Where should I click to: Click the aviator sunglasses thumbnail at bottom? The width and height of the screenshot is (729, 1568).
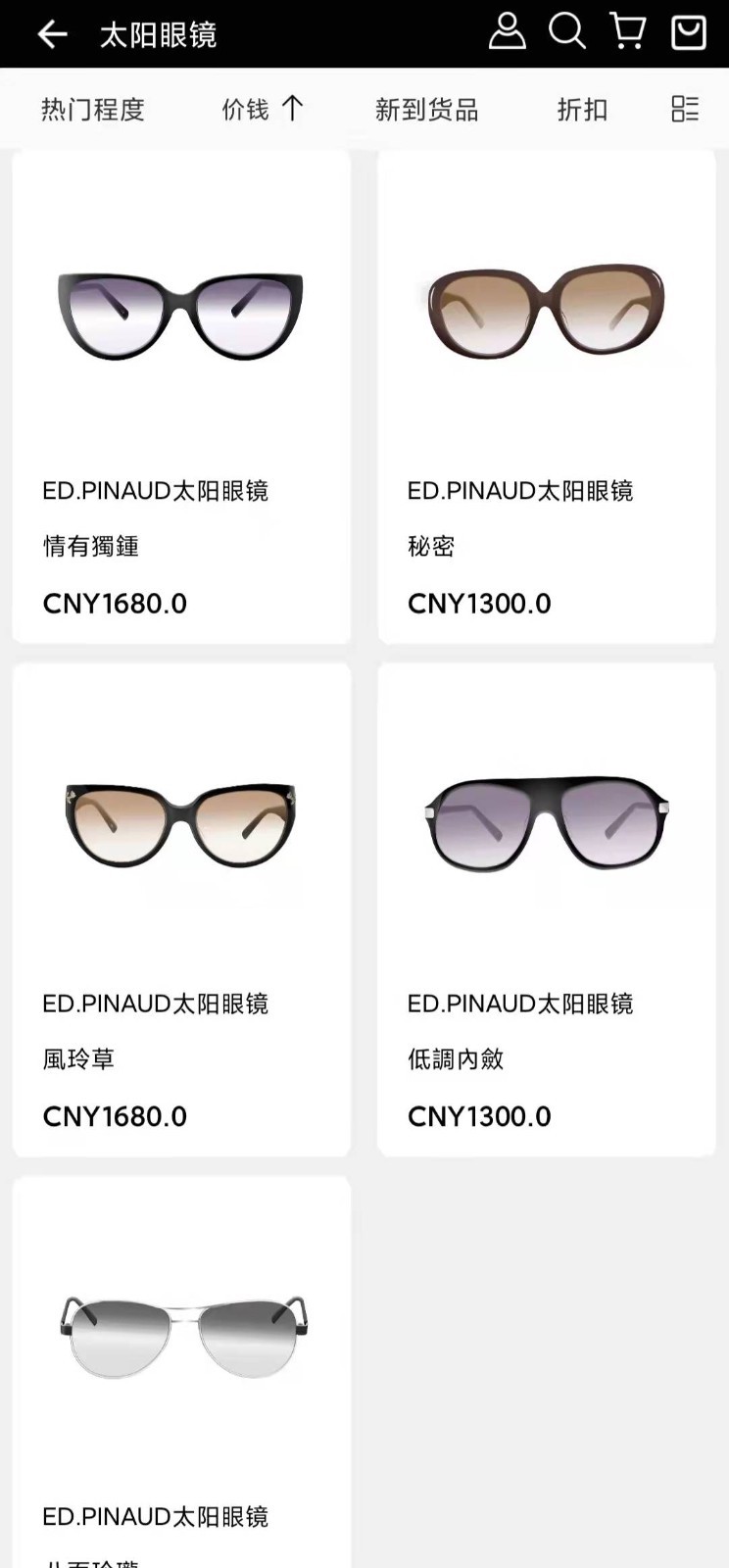pyautogui.click(x=182, y=1337)
